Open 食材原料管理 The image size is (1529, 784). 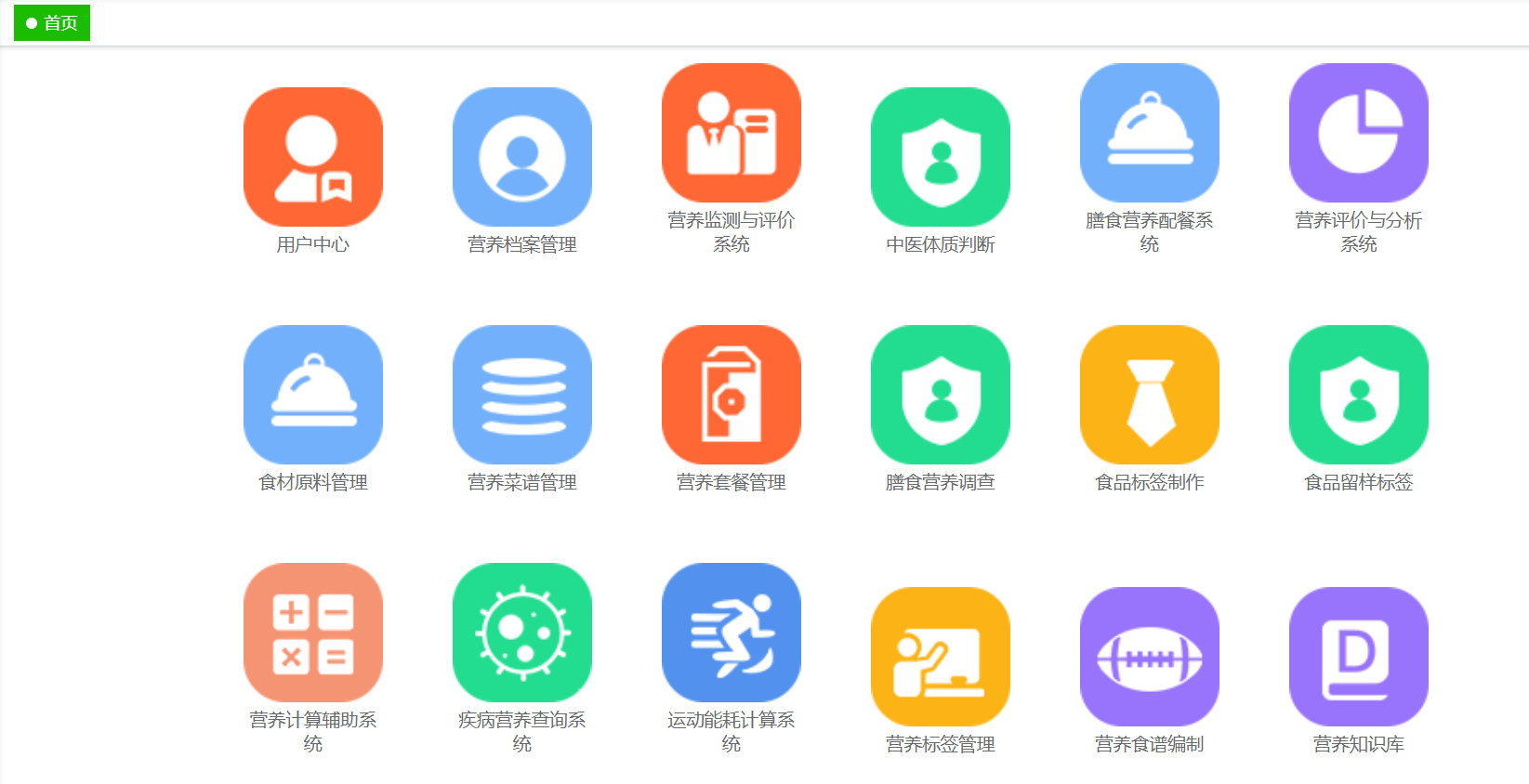click(x=313, y=396)
